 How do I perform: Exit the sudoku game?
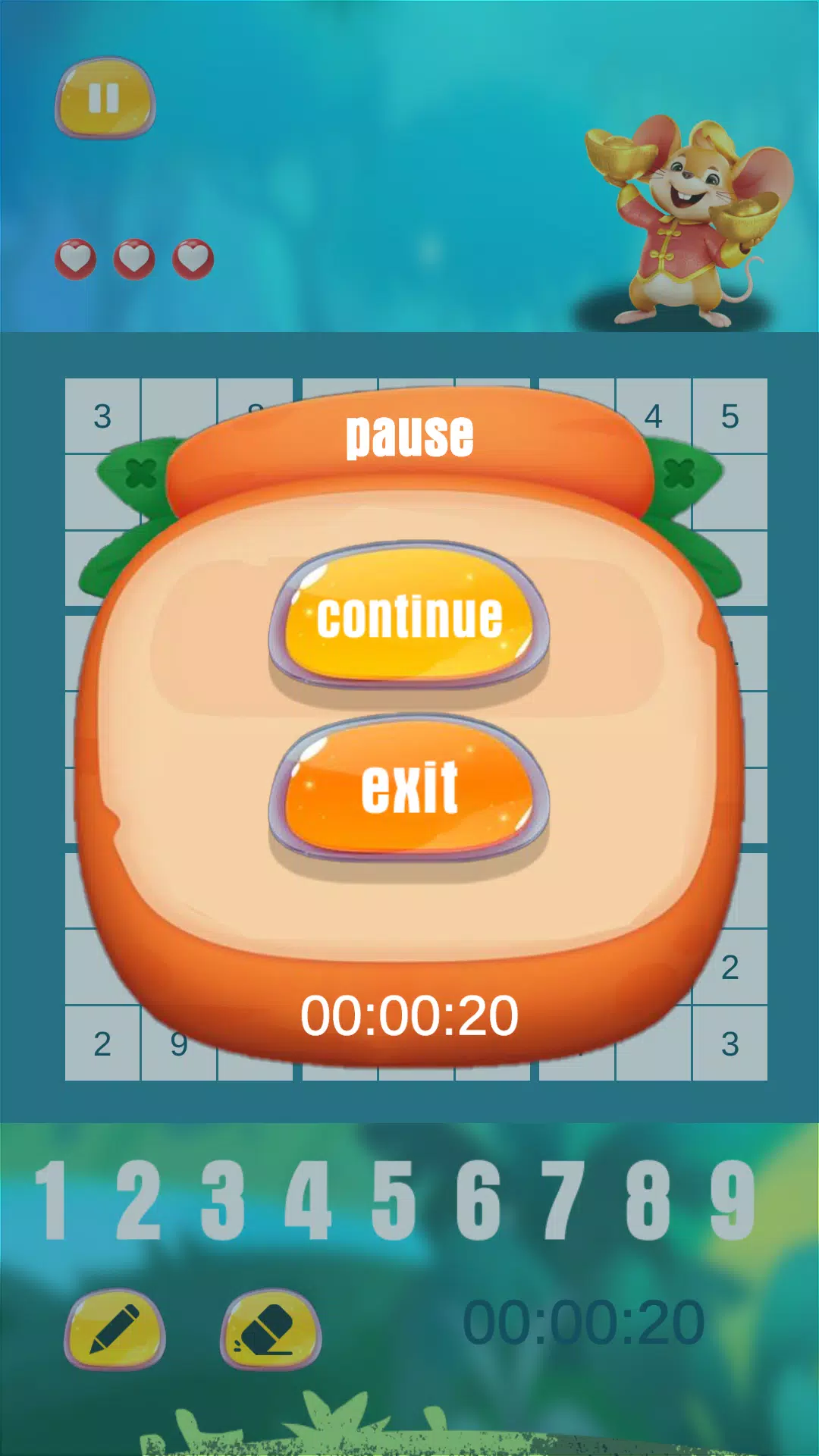pos(409,789)
